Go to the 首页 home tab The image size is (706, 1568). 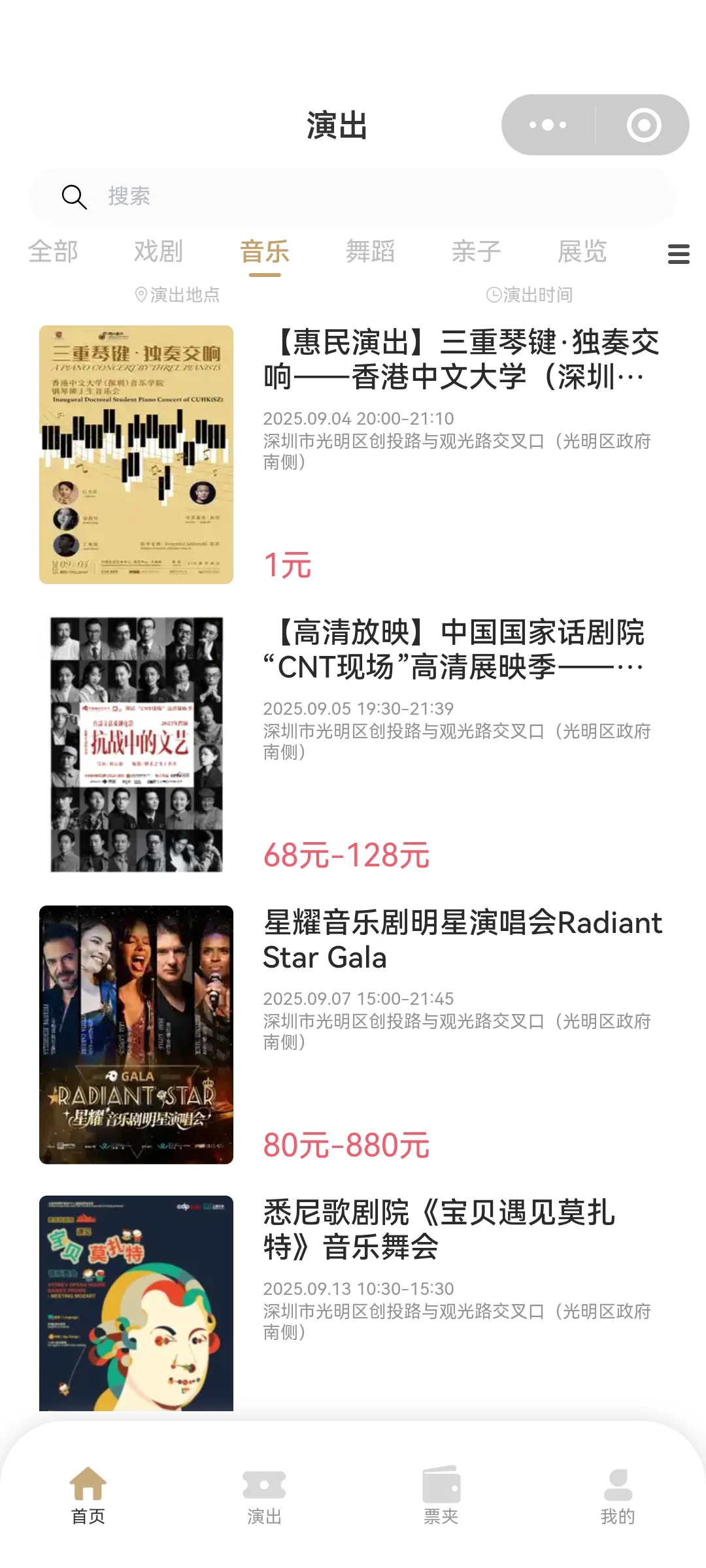(x=88, y=1496)
